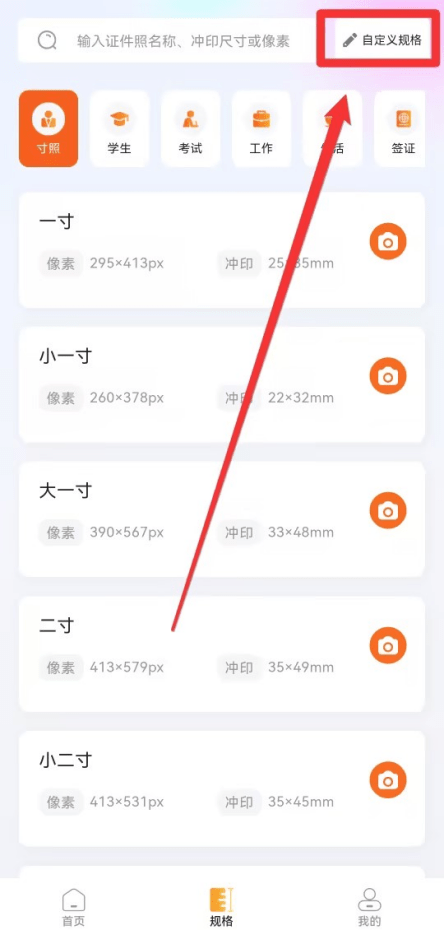
Task: Tap camera icon for 大一寸
Action: point(388,511)
